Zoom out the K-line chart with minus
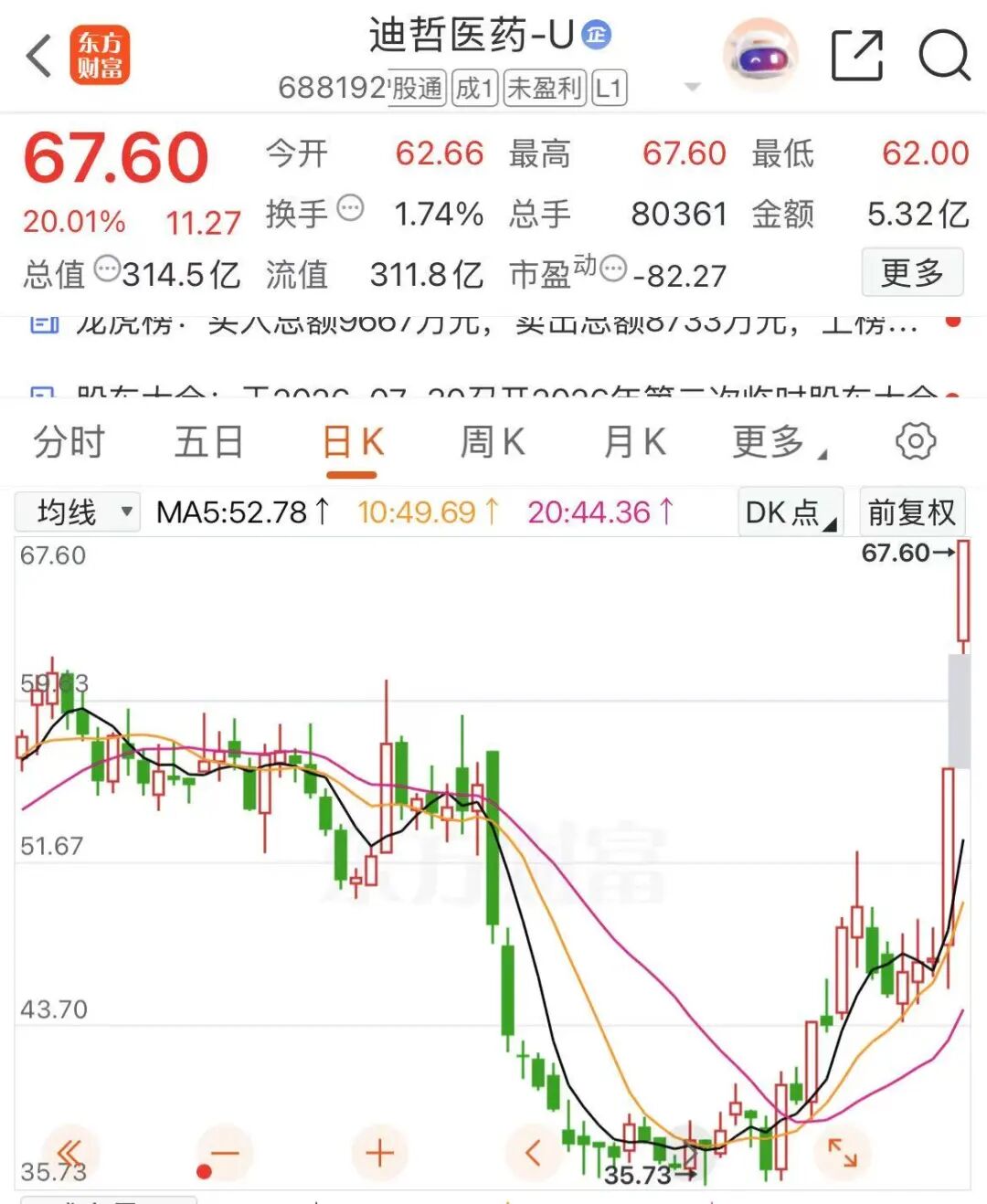Screen dimensions: 987x1204 coord(224,1153)
